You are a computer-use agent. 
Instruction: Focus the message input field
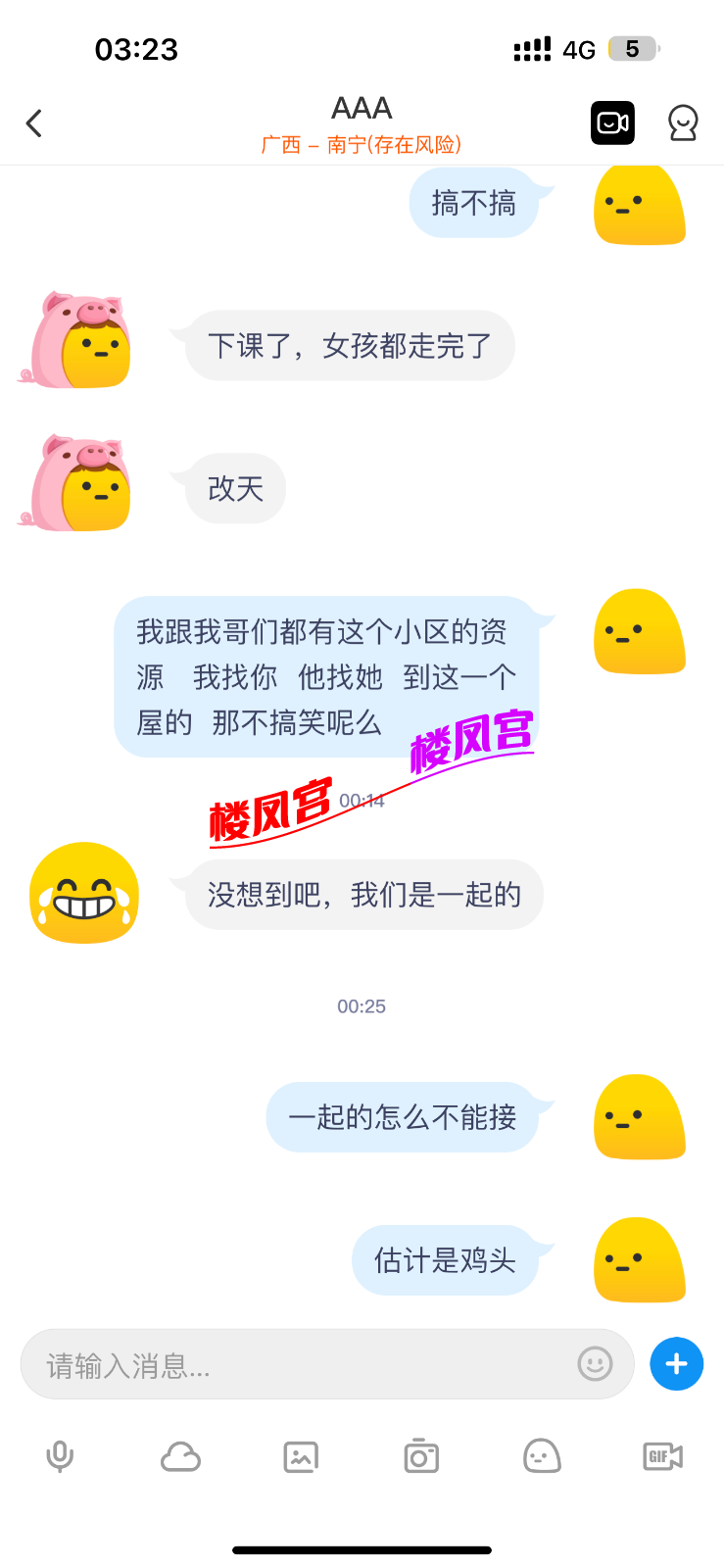pos(304,1364)
